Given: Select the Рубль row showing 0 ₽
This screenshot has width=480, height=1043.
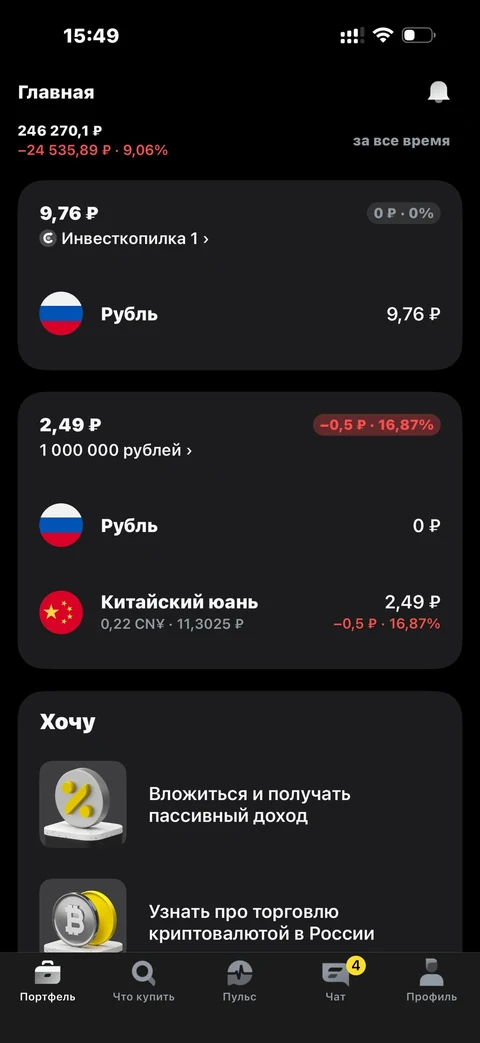Looking at the screenshot, I should (240, 525).
